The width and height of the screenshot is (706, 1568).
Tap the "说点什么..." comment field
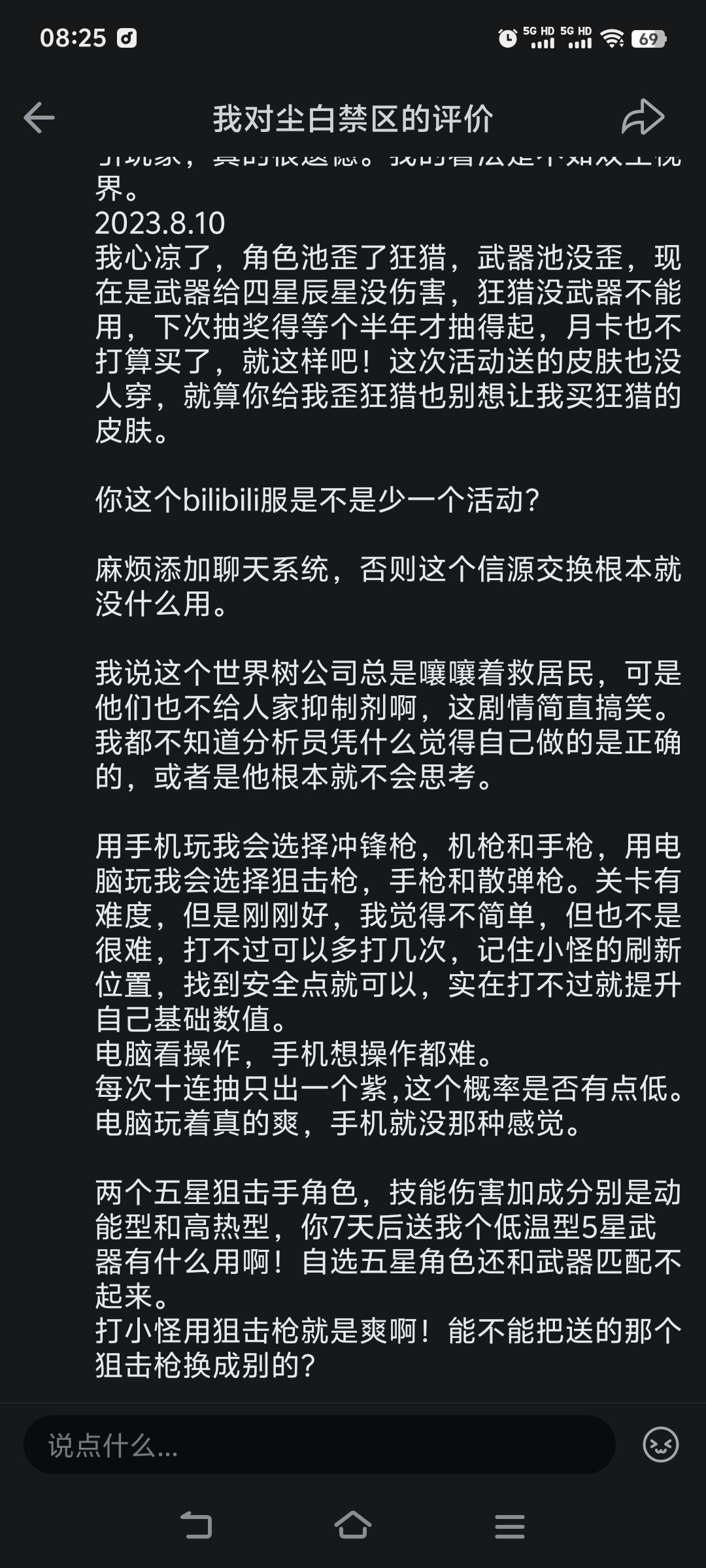click(320, 1445)
